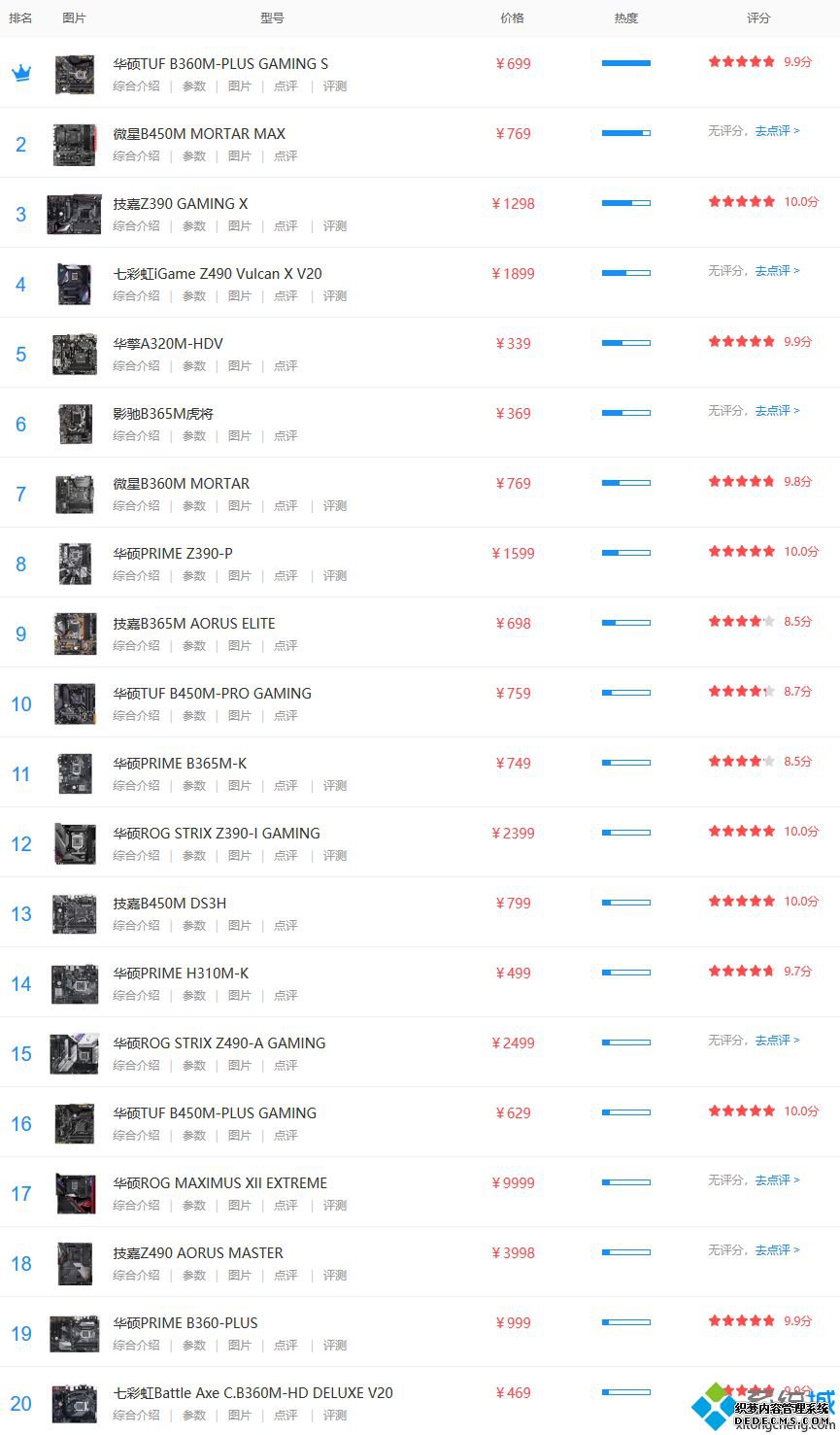The image size is (840, 1435).
Task: Tap 去点评 for 微星B450M MORTAR MAX
Action: (x=777, y=131)
